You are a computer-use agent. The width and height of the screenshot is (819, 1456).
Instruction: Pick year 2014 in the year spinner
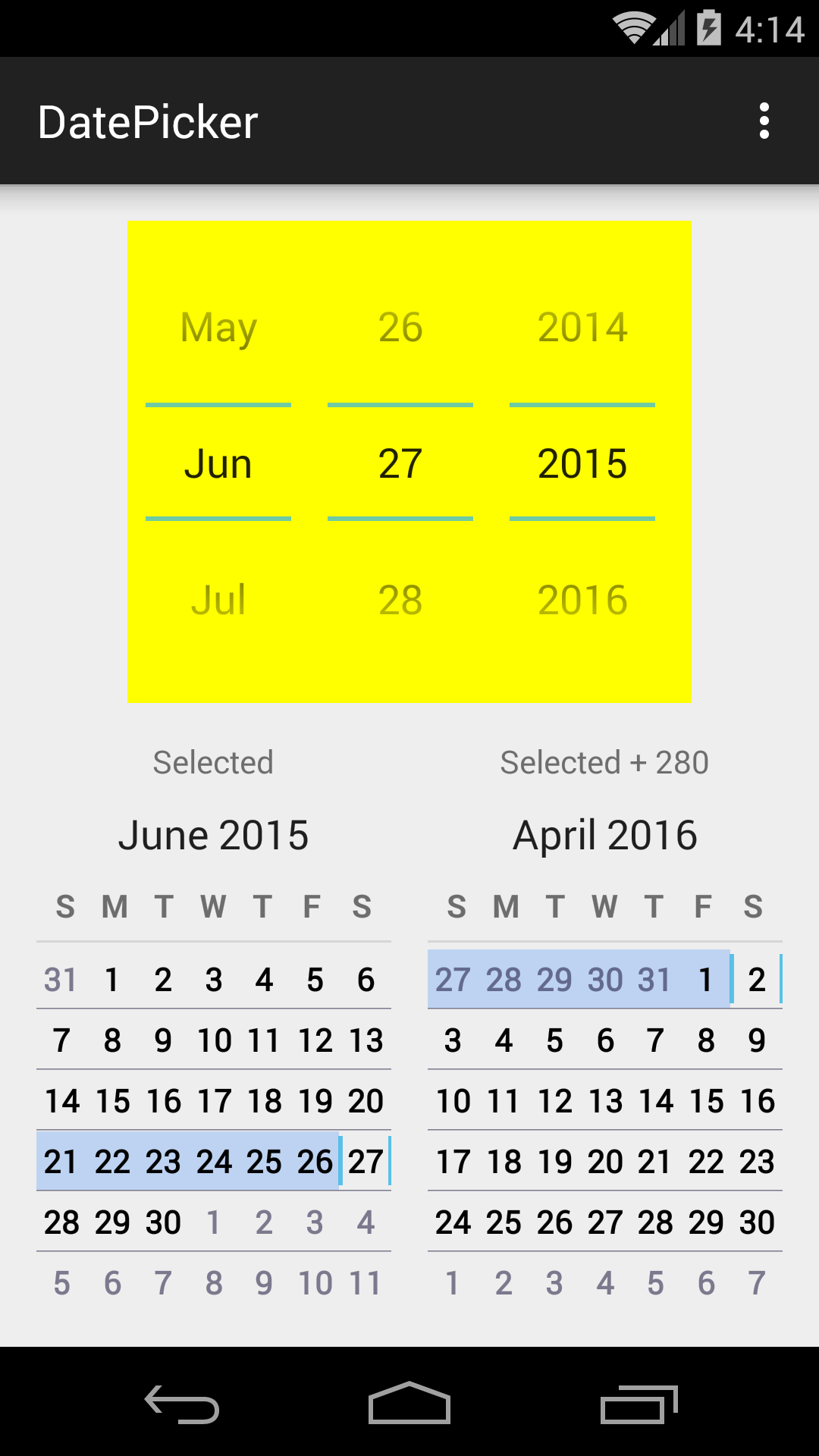[582, 328]
